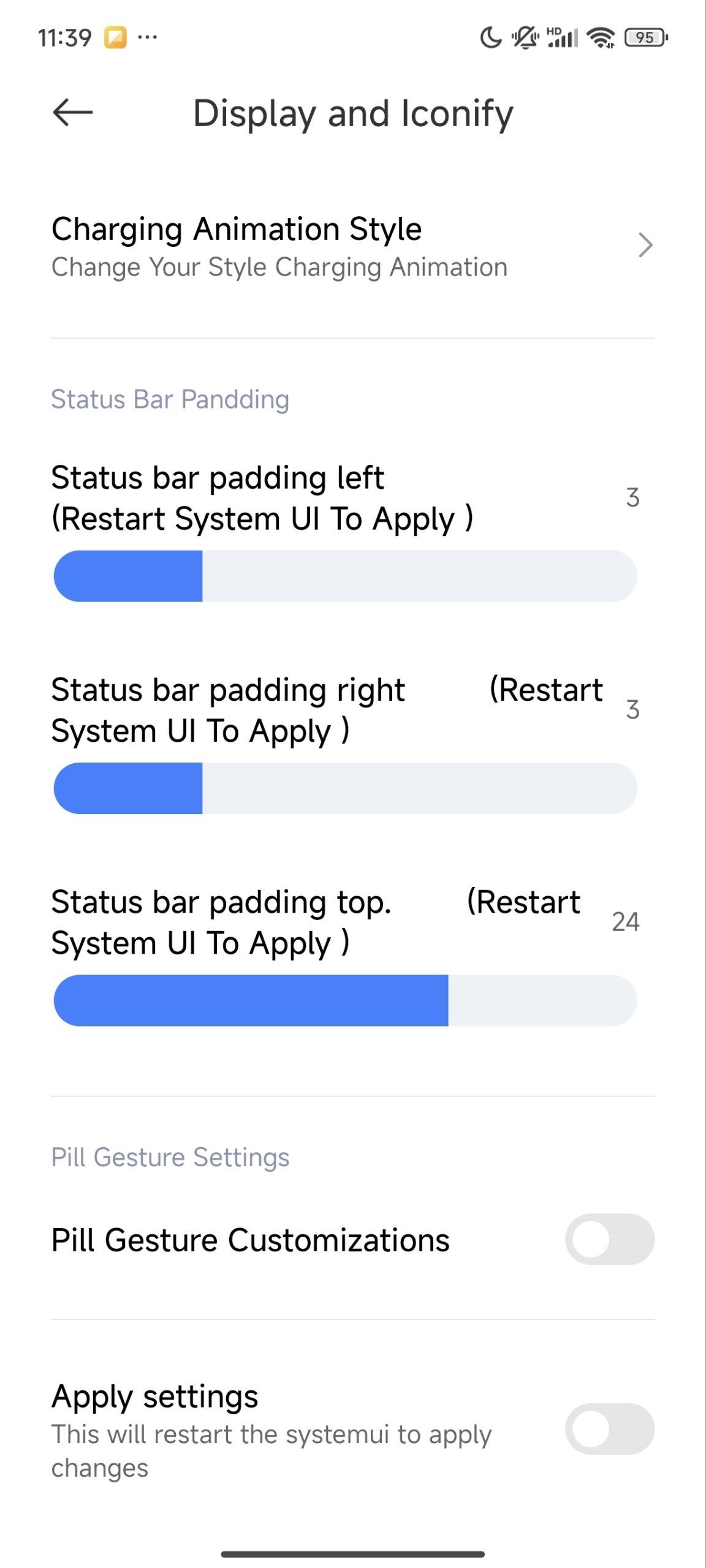Enable Pill Gesture Customizations
This screenshot has width=706, height=1568.
coord(610,1239)
